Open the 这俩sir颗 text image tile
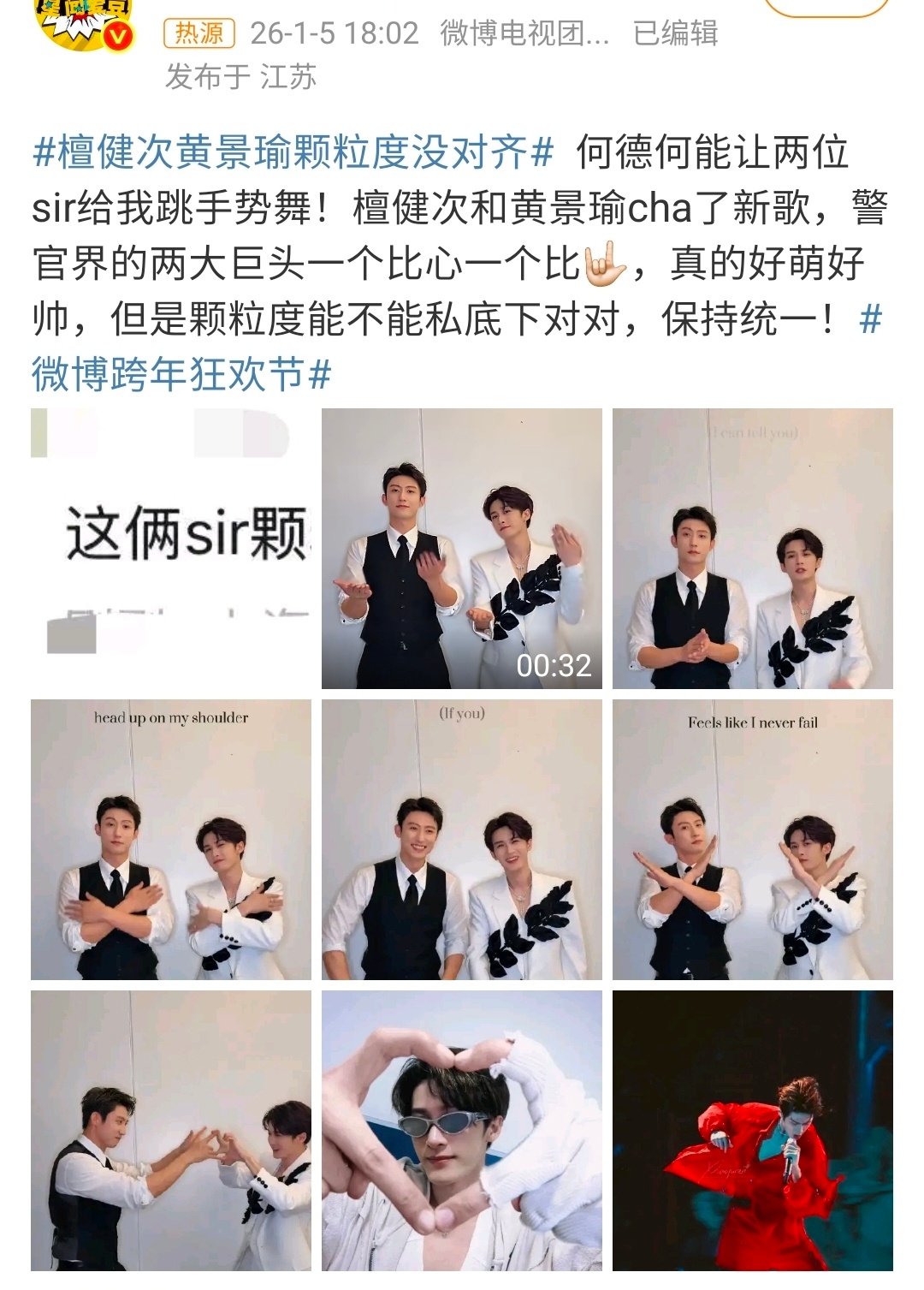The width and height of the screenshot is (924, 1290). coord(171,548)
